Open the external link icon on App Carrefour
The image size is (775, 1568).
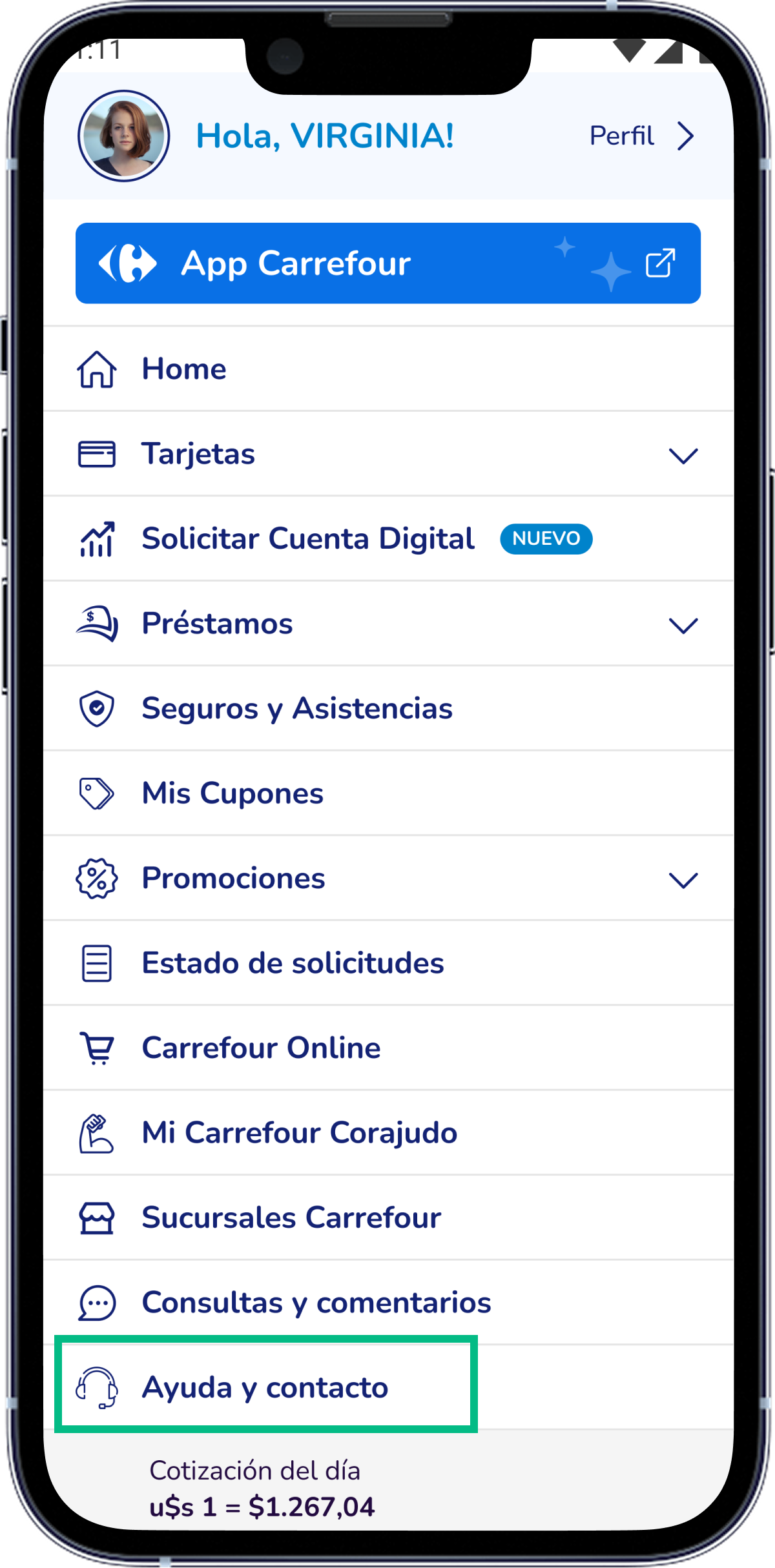[x=660, y=263]
